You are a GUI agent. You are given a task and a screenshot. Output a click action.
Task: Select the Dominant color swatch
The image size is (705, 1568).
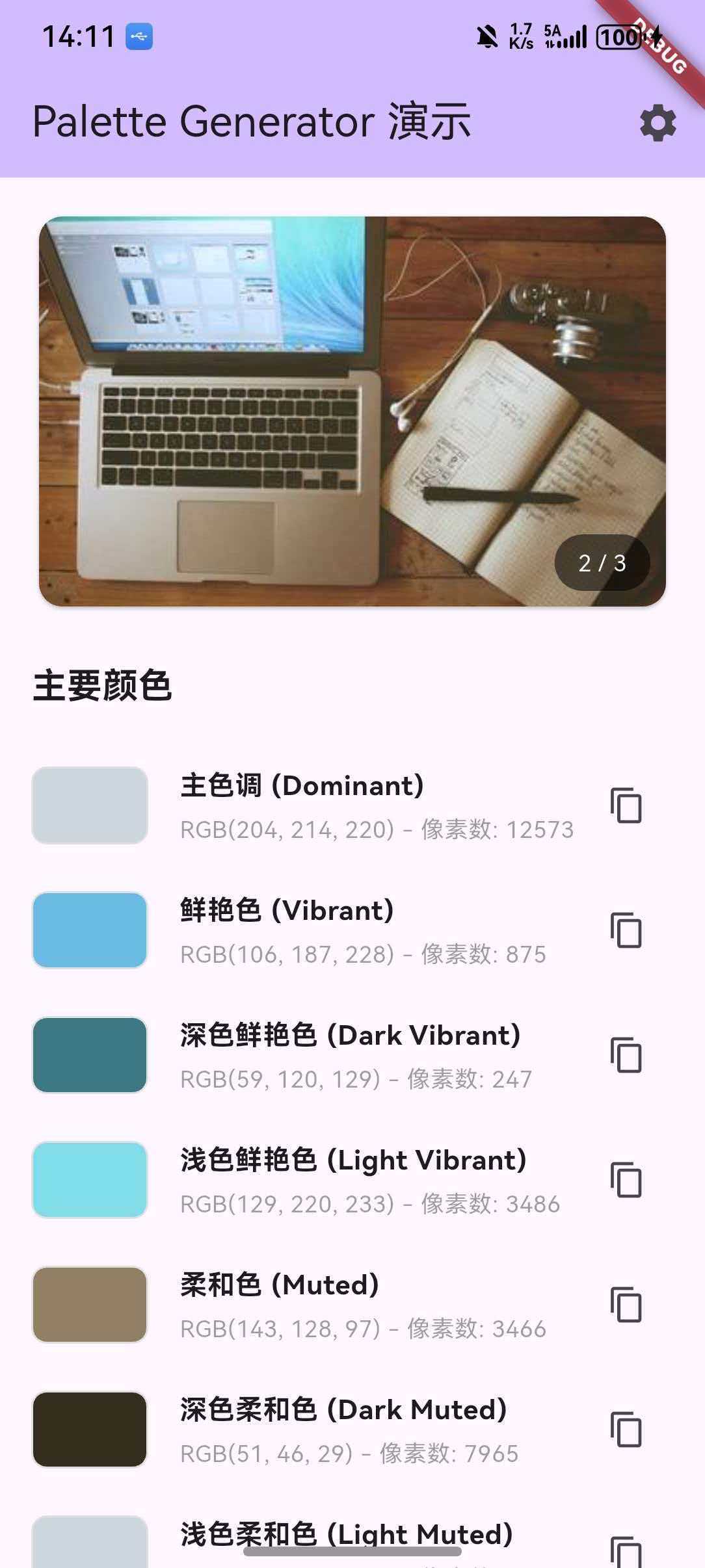(x=90, y=806)
